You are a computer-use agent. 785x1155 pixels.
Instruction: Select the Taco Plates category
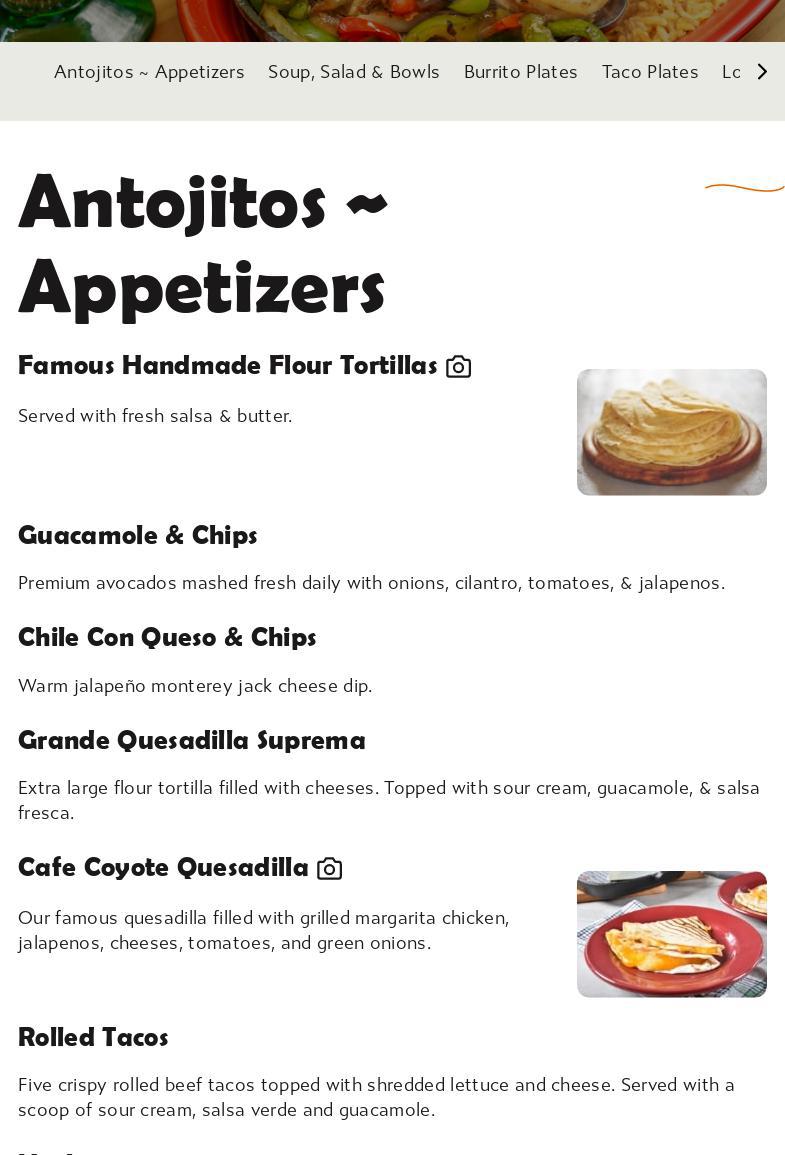pos(650,72)
